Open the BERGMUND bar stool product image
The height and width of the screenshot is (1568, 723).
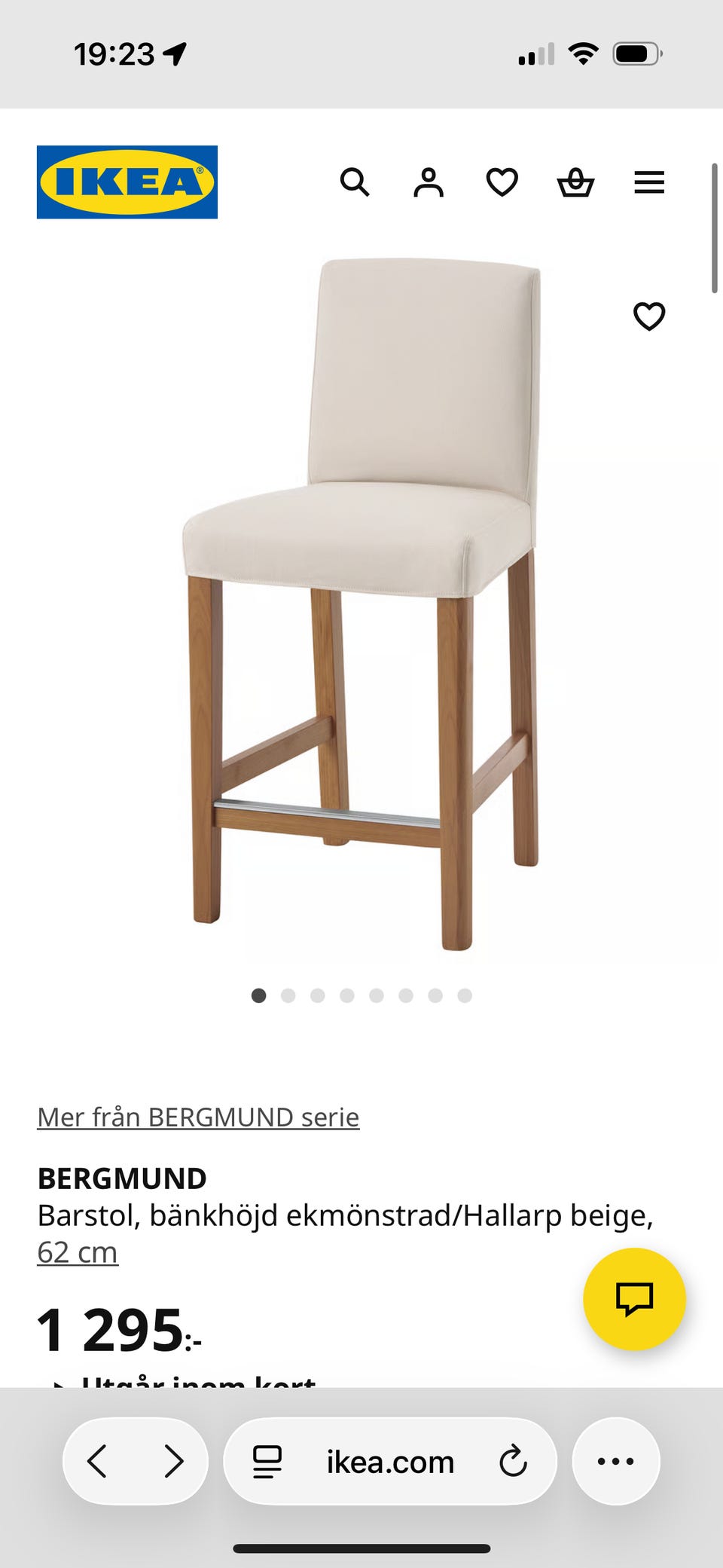(x=361, y=604)
